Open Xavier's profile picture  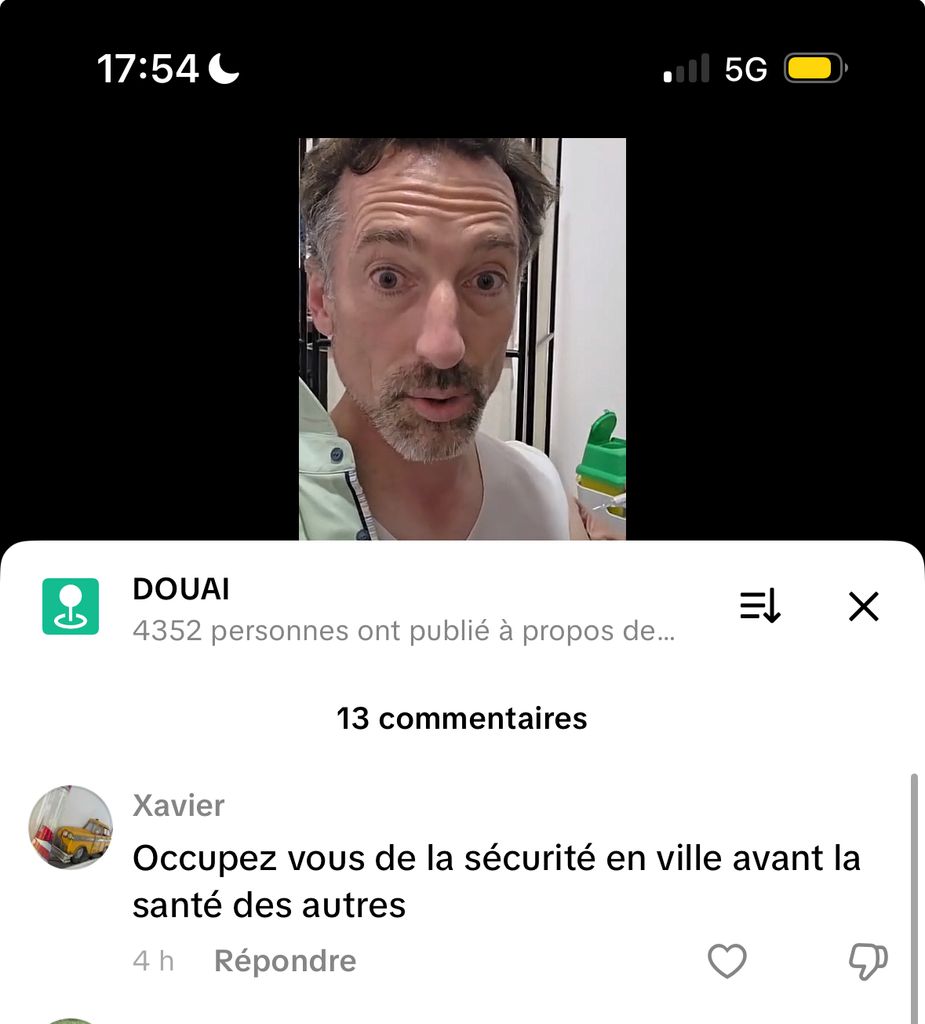[x=70, y=827]
